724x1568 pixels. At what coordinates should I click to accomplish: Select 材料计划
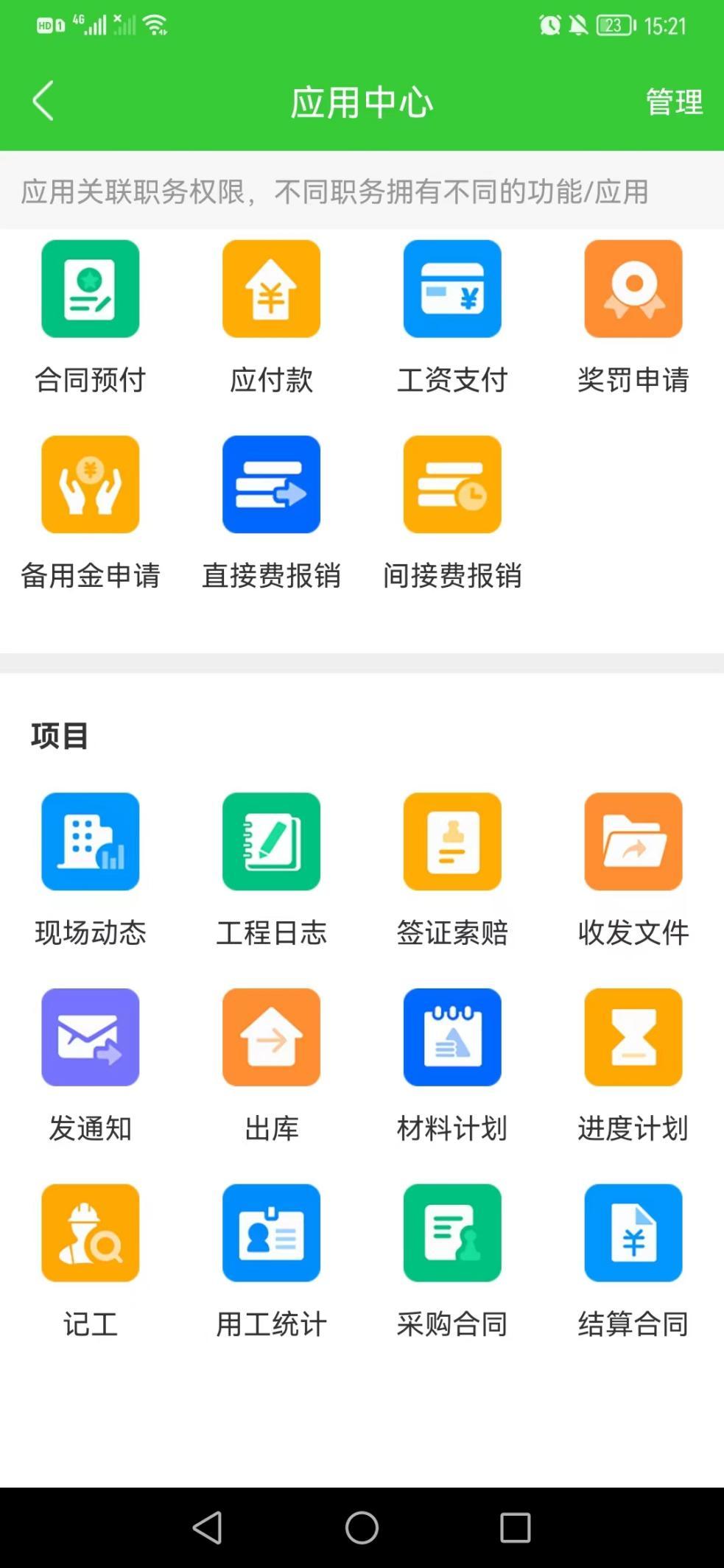452,1037
